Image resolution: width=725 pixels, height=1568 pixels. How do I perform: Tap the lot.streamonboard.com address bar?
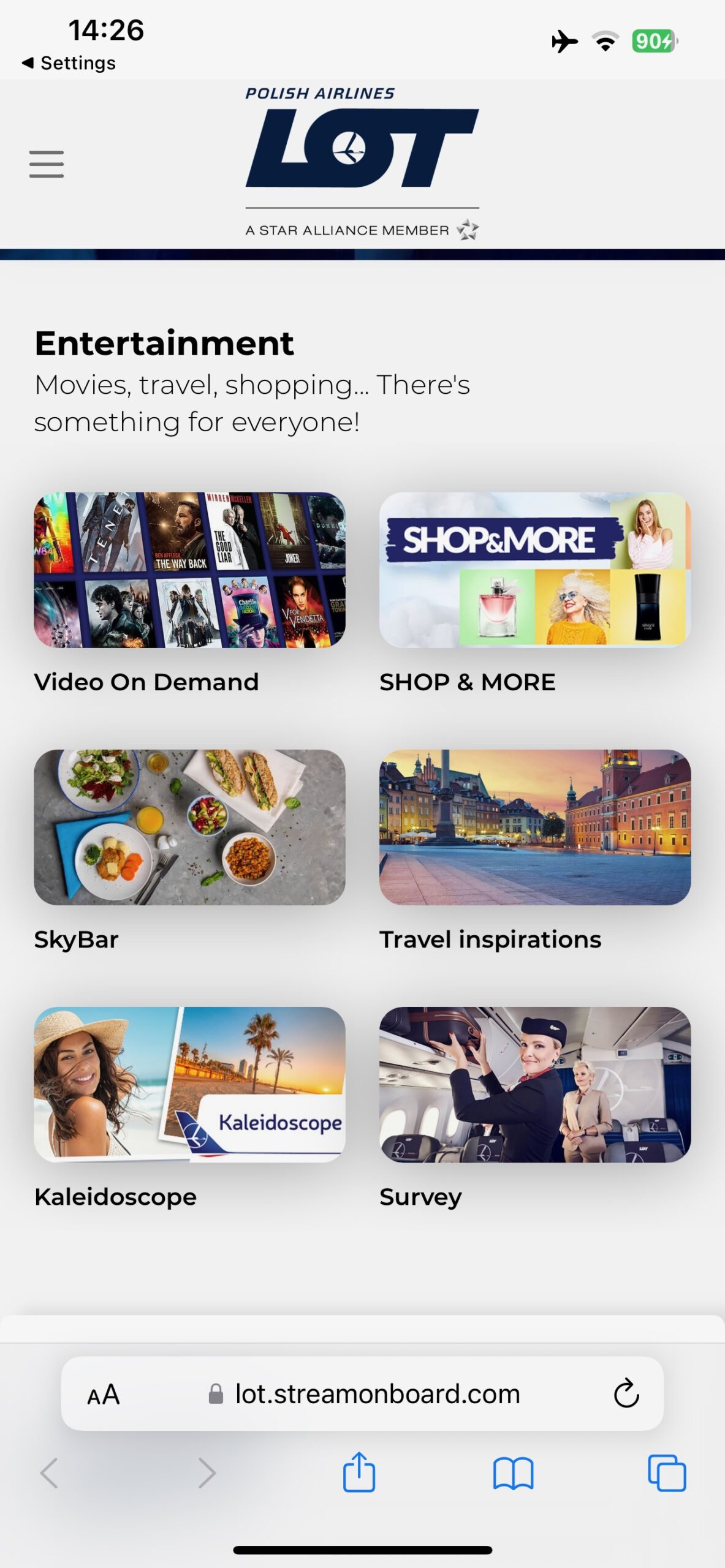pos(377,1394)
